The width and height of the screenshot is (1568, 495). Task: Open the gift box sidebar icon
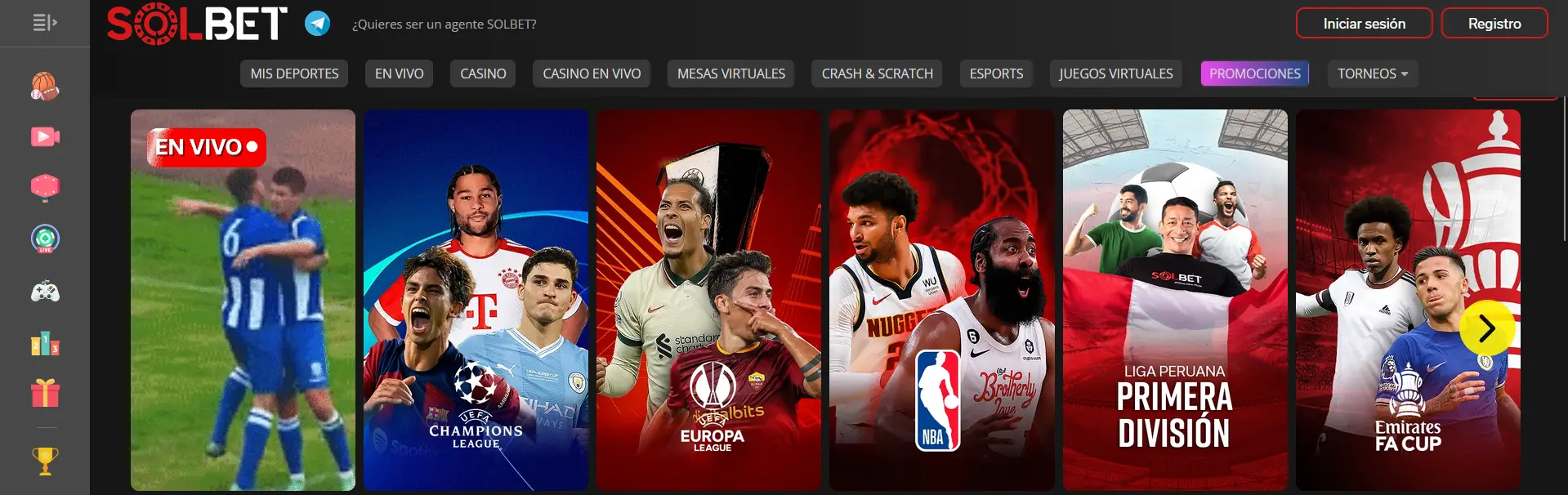[x=45, y=394]
